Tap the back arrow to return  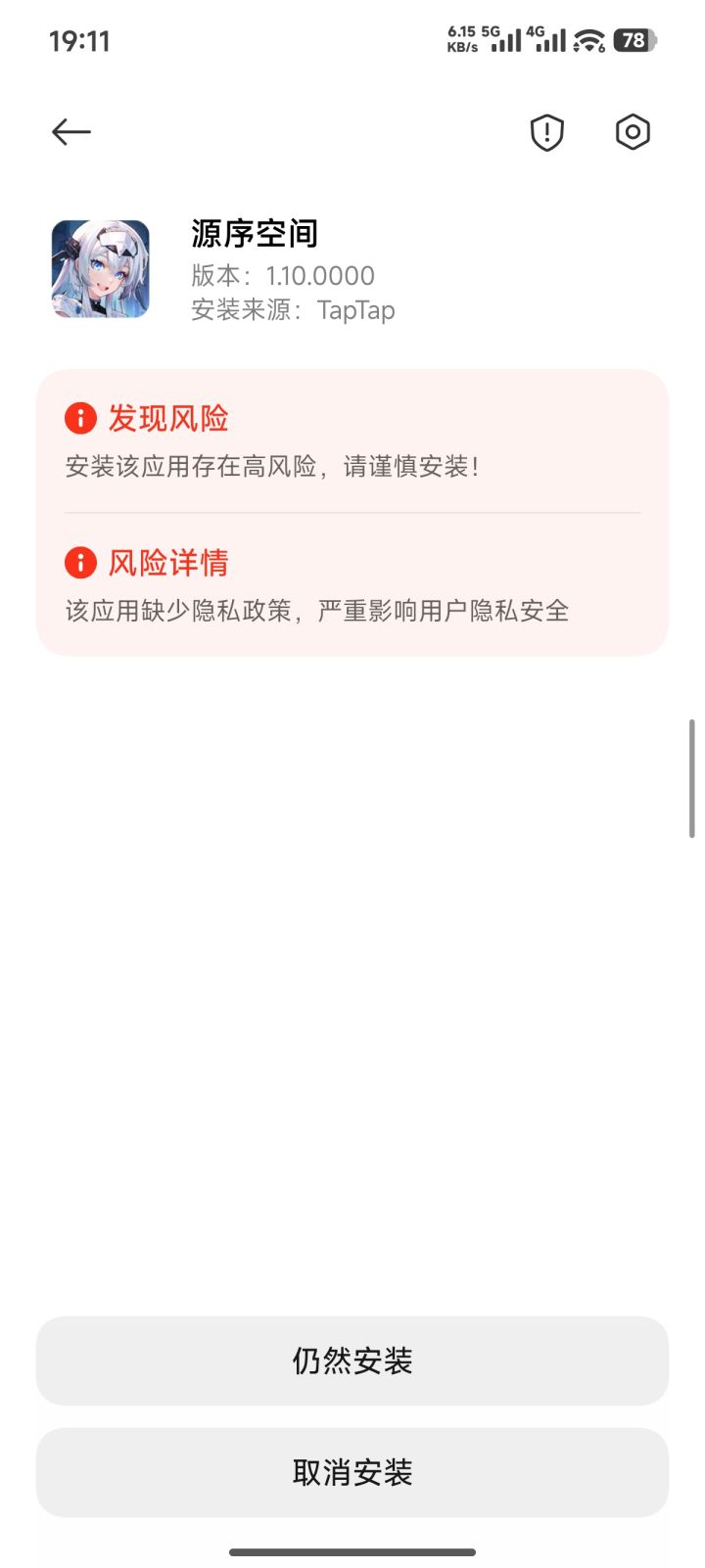coord(70,131)
